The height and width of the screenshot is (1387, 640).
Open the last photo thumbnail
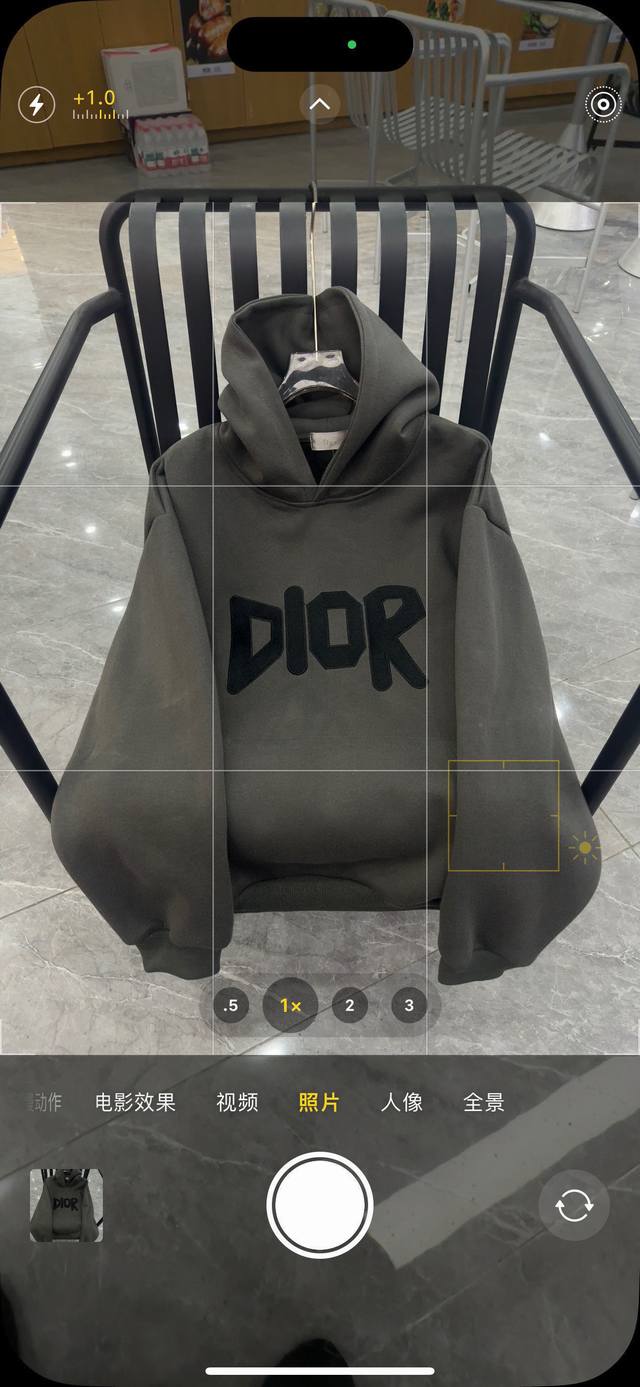pyautogui.click(x=66, y=1205)
